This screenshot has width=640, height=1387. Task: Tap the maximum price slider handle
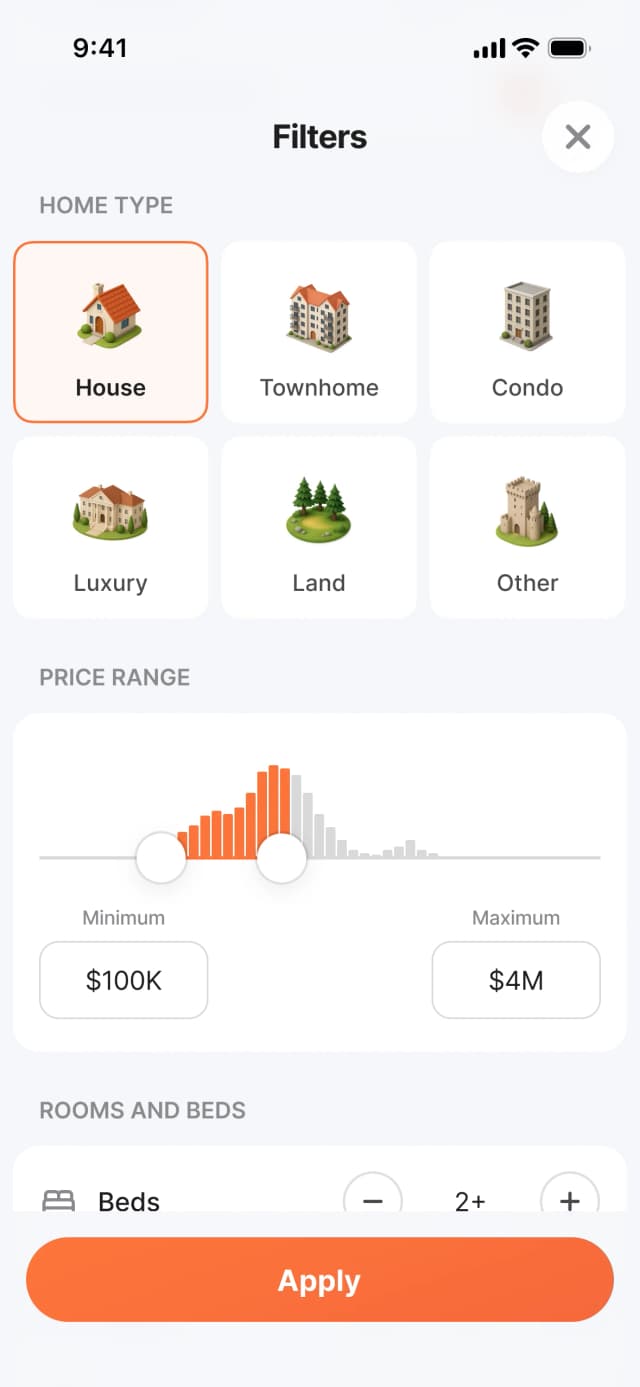click(282, 858)
